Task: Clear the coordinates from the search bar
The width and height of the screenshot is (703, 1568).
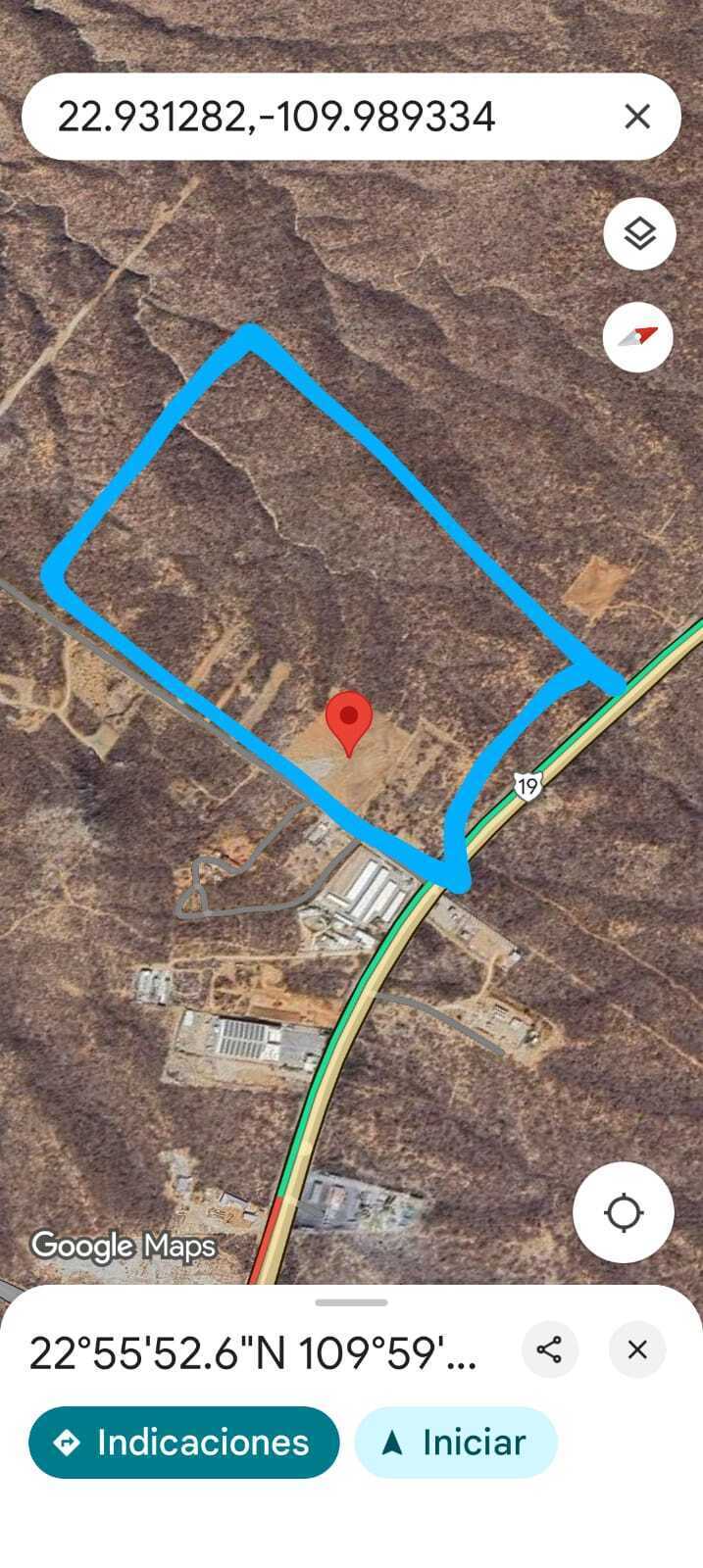Action: tap(637, 117)
